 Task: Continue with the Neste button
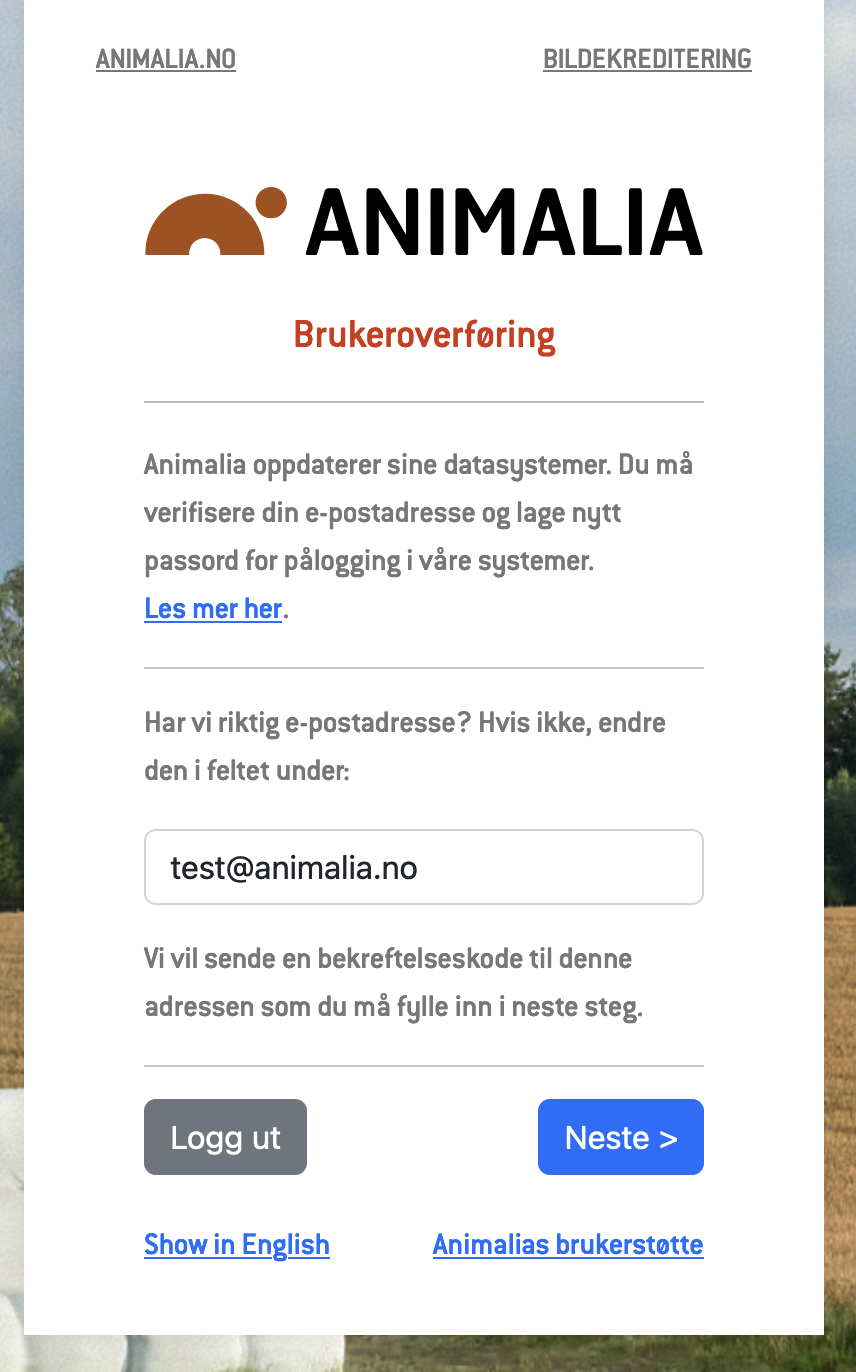point(620,1137)
